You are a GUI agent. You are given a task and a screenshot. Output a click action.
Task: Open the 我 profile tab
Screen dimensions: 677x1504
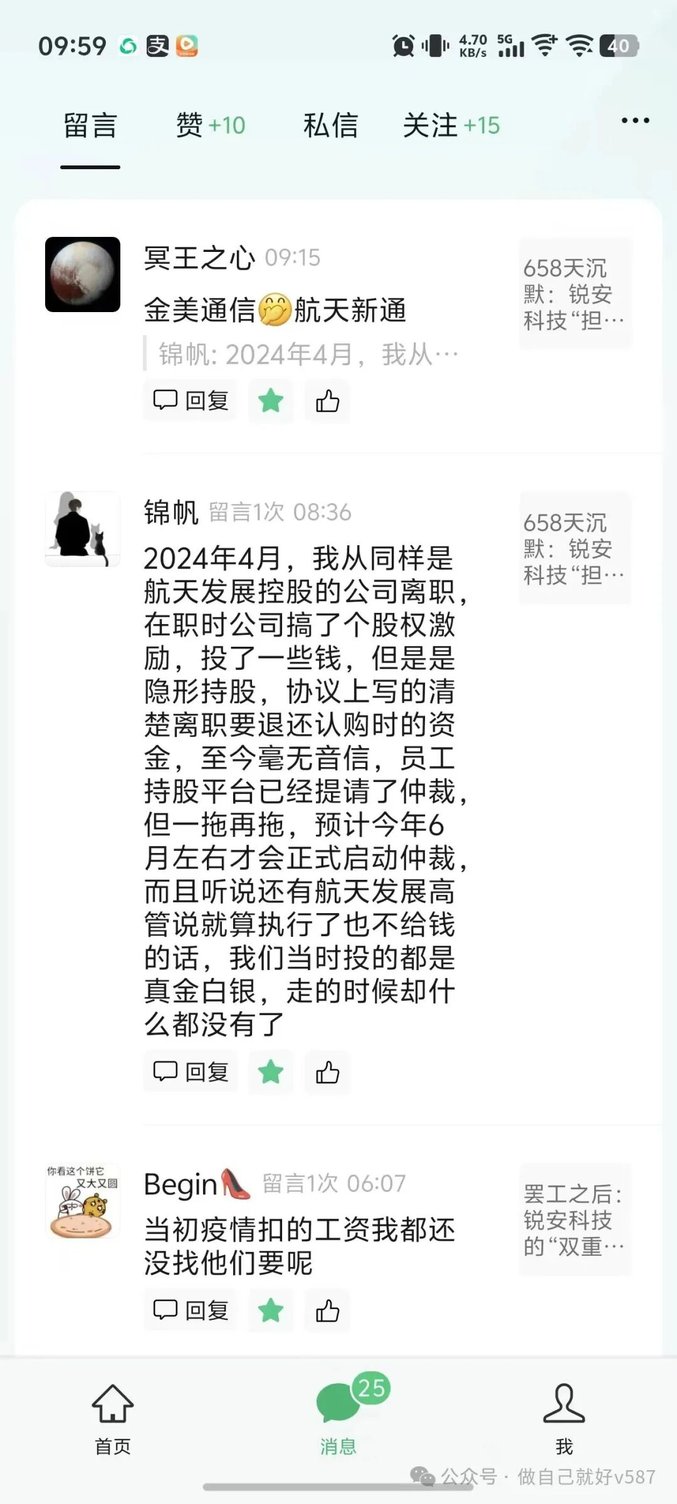[564, 1418]
